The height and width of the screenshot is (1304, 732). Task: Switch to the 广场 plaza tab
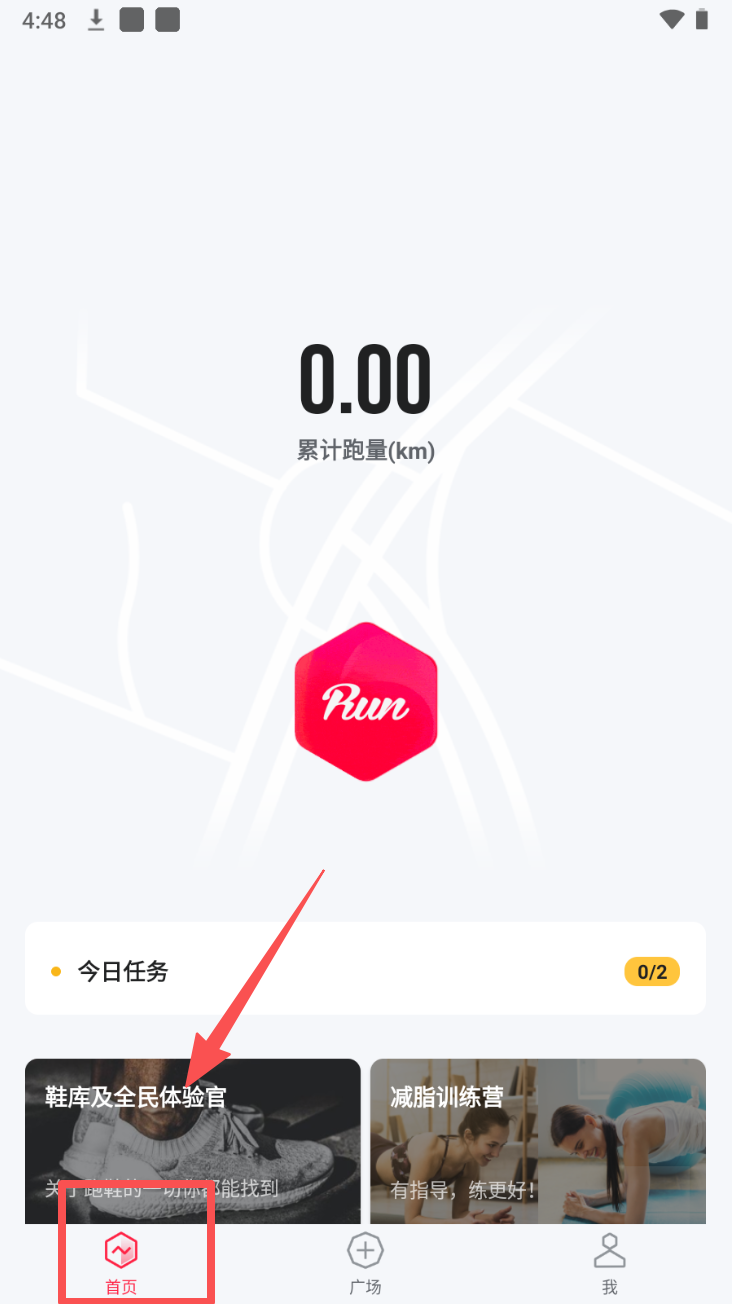(365, 1264)
